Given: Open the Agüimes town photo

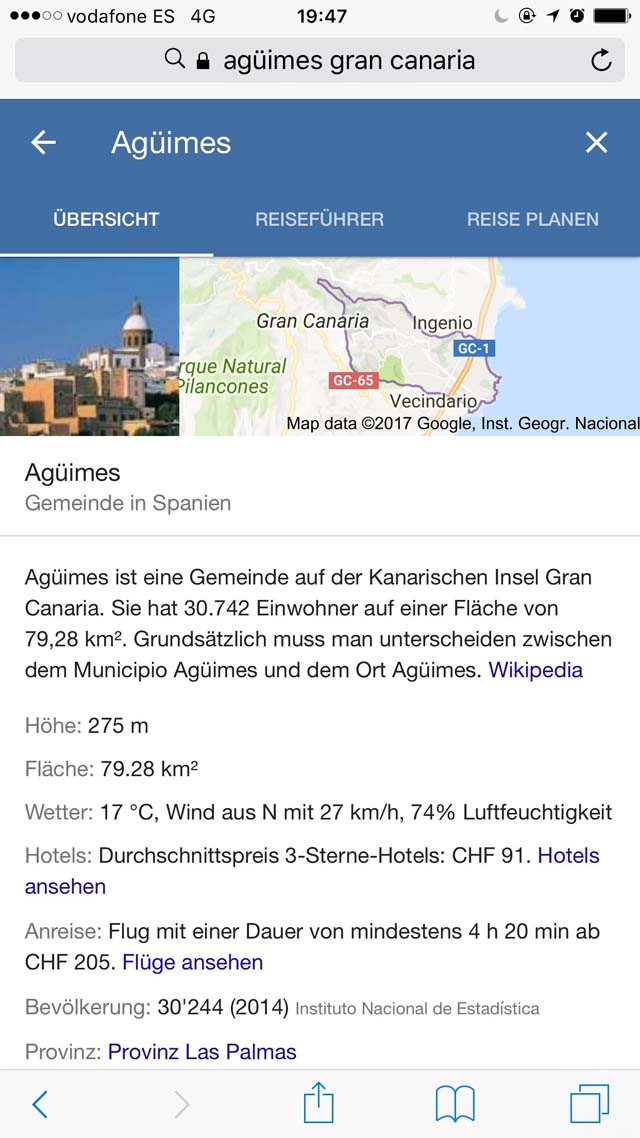Looking at the screenshot, I should 89,347.
